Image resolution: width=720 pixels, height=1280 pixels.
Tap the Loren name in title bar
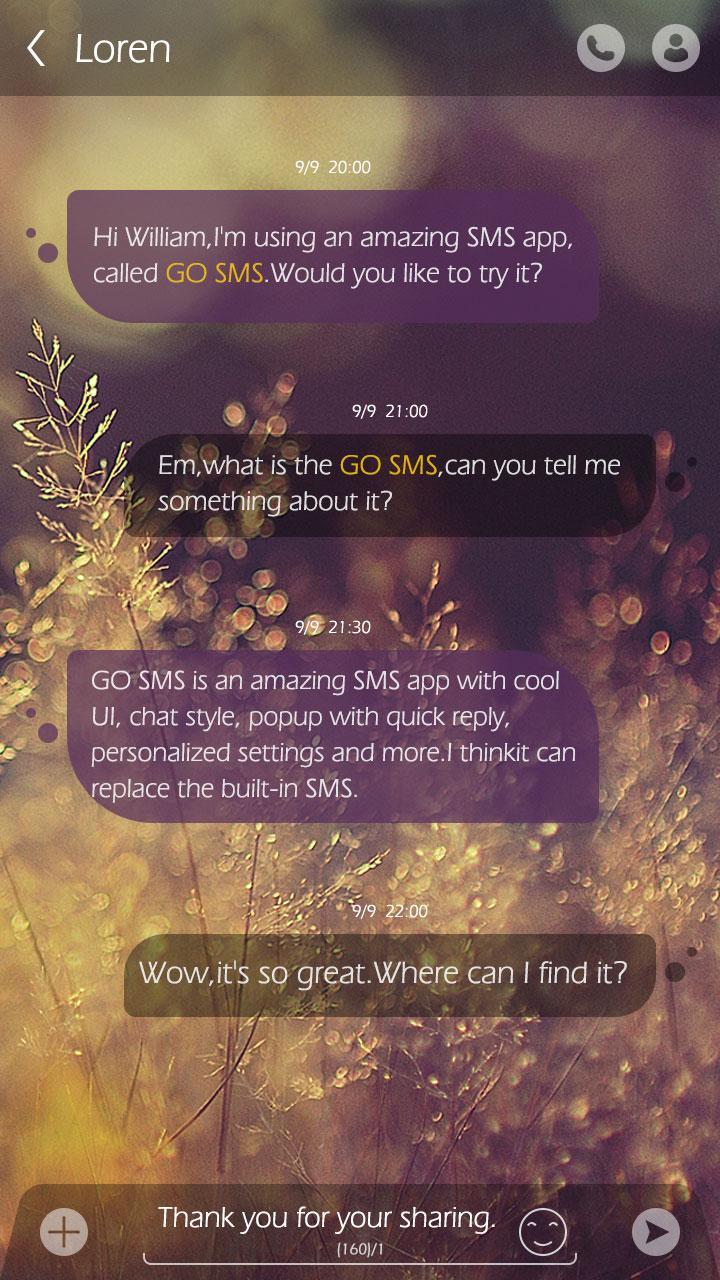coord(120,48)
